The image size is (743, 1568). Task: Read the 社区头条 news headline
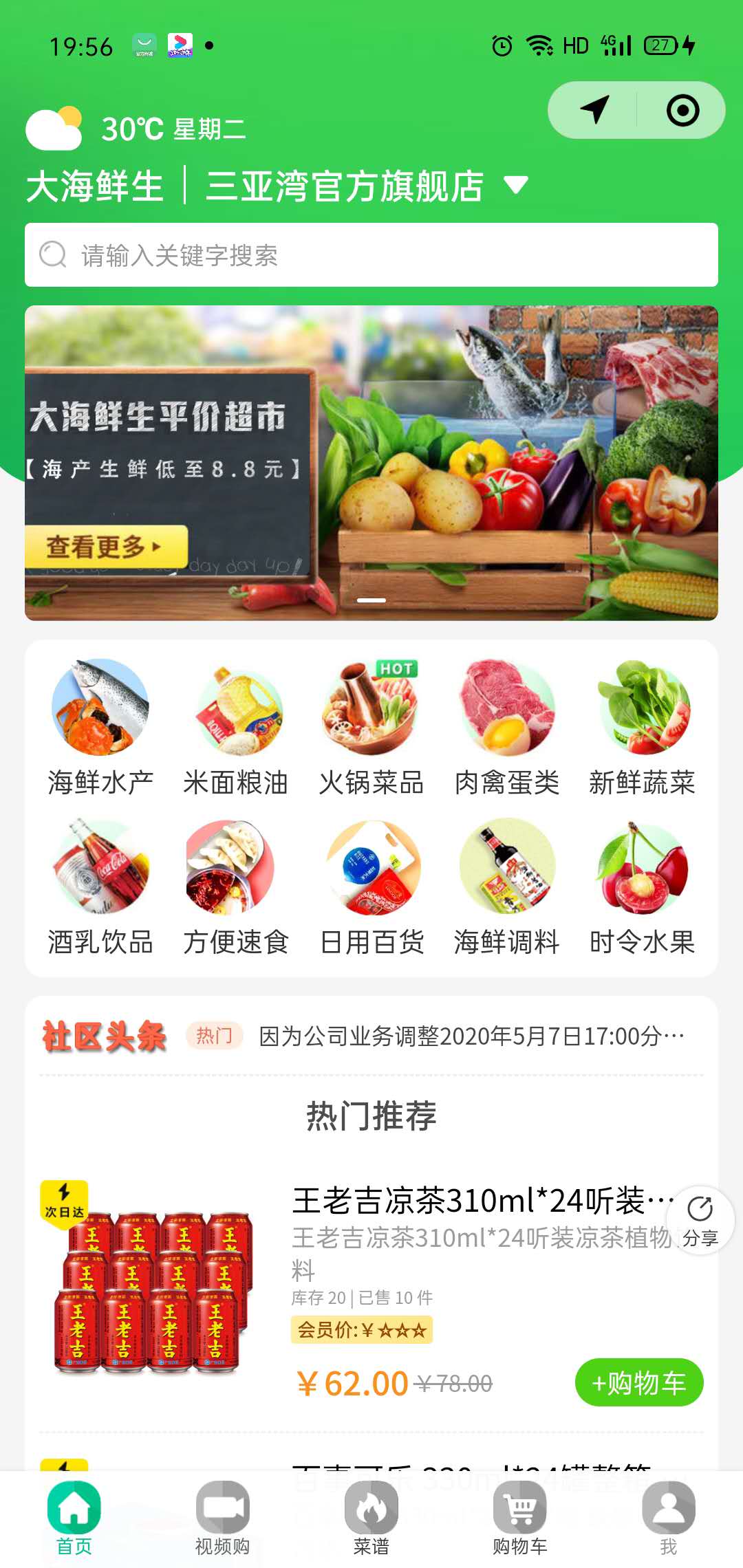pos(472,1036)
